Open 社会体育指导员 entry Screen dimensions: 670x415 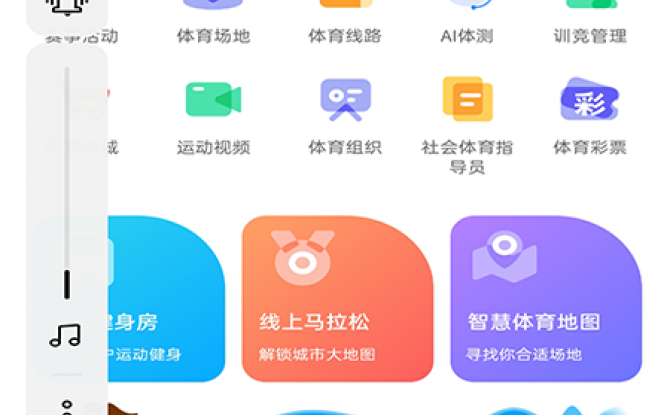click(x=467, y=120)
